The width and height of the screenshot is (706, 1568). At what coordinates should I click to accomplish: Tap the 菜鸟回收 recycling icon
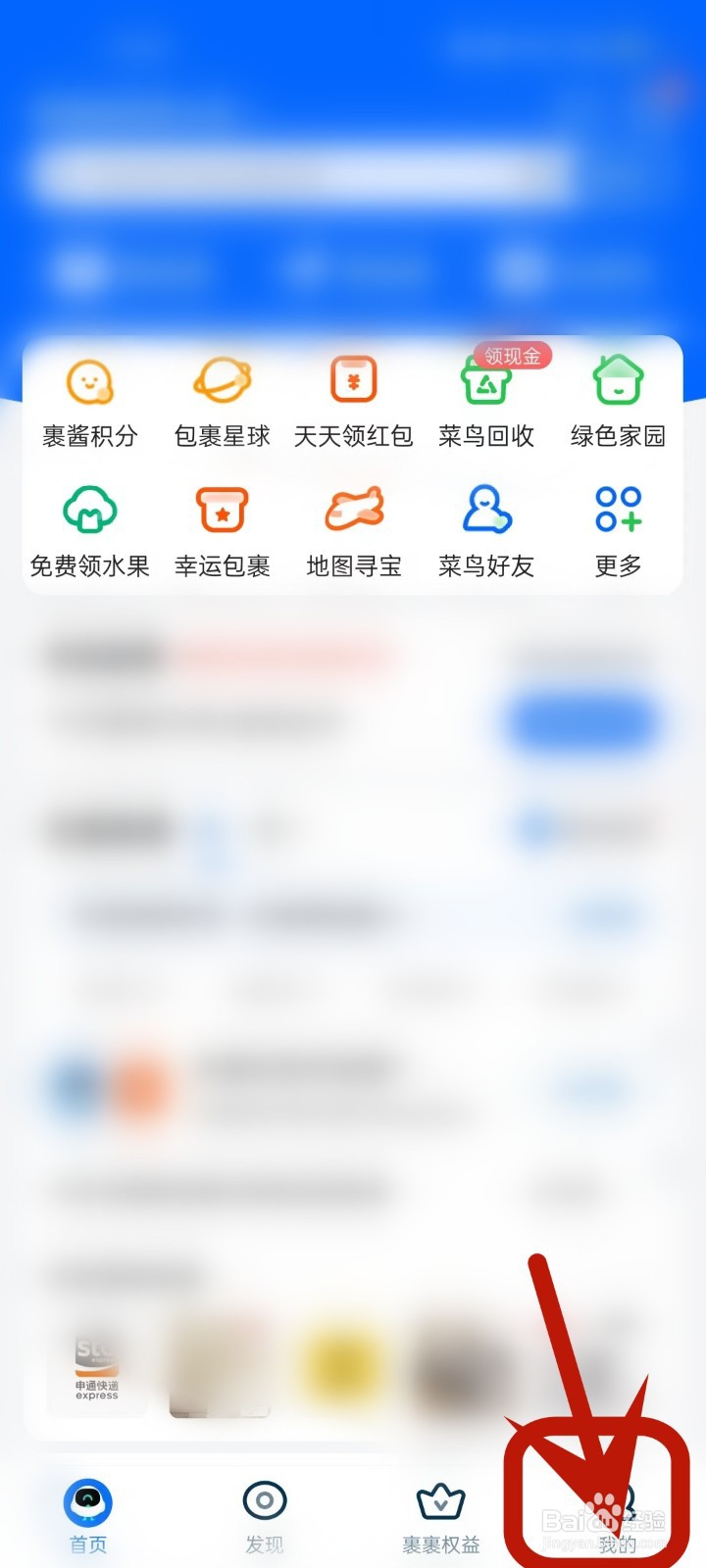484,384
